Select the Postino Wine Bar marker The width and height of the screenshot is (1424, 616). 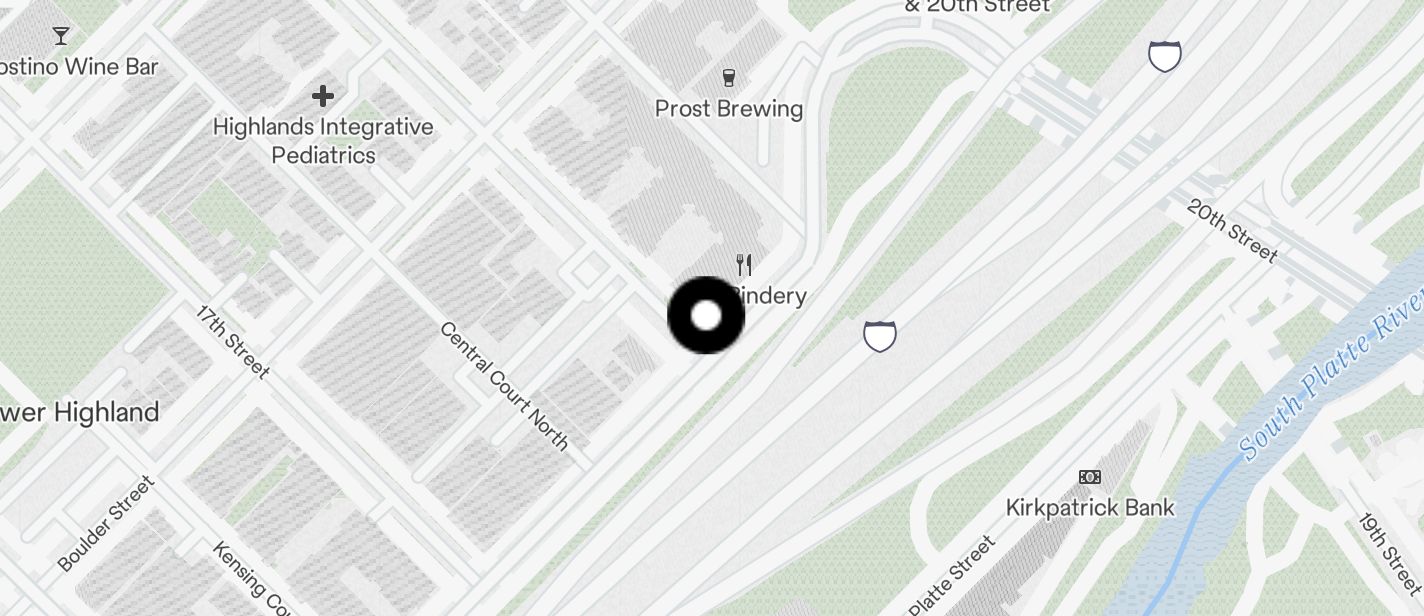(61, 37)
